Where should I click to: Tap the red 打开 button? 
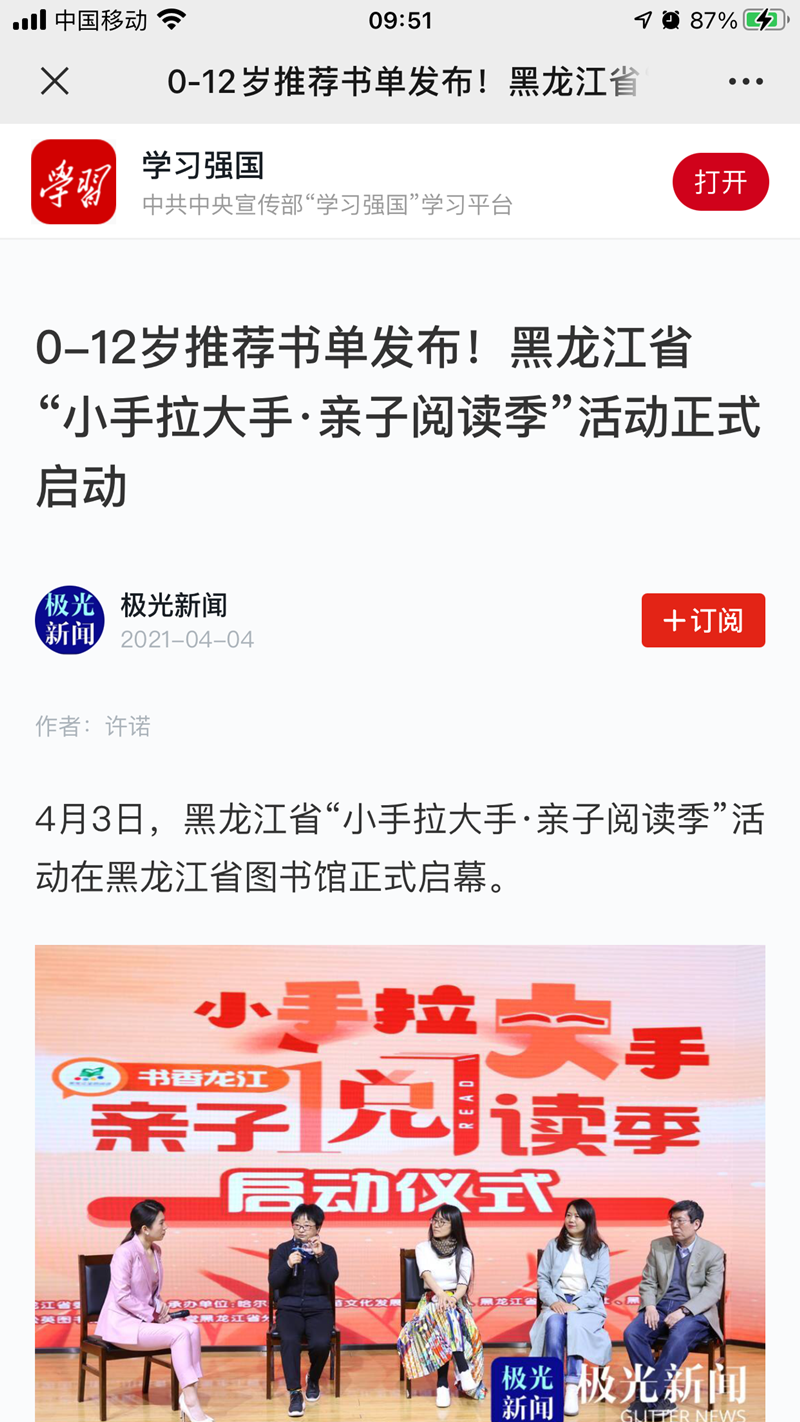(x=720, y=182)
